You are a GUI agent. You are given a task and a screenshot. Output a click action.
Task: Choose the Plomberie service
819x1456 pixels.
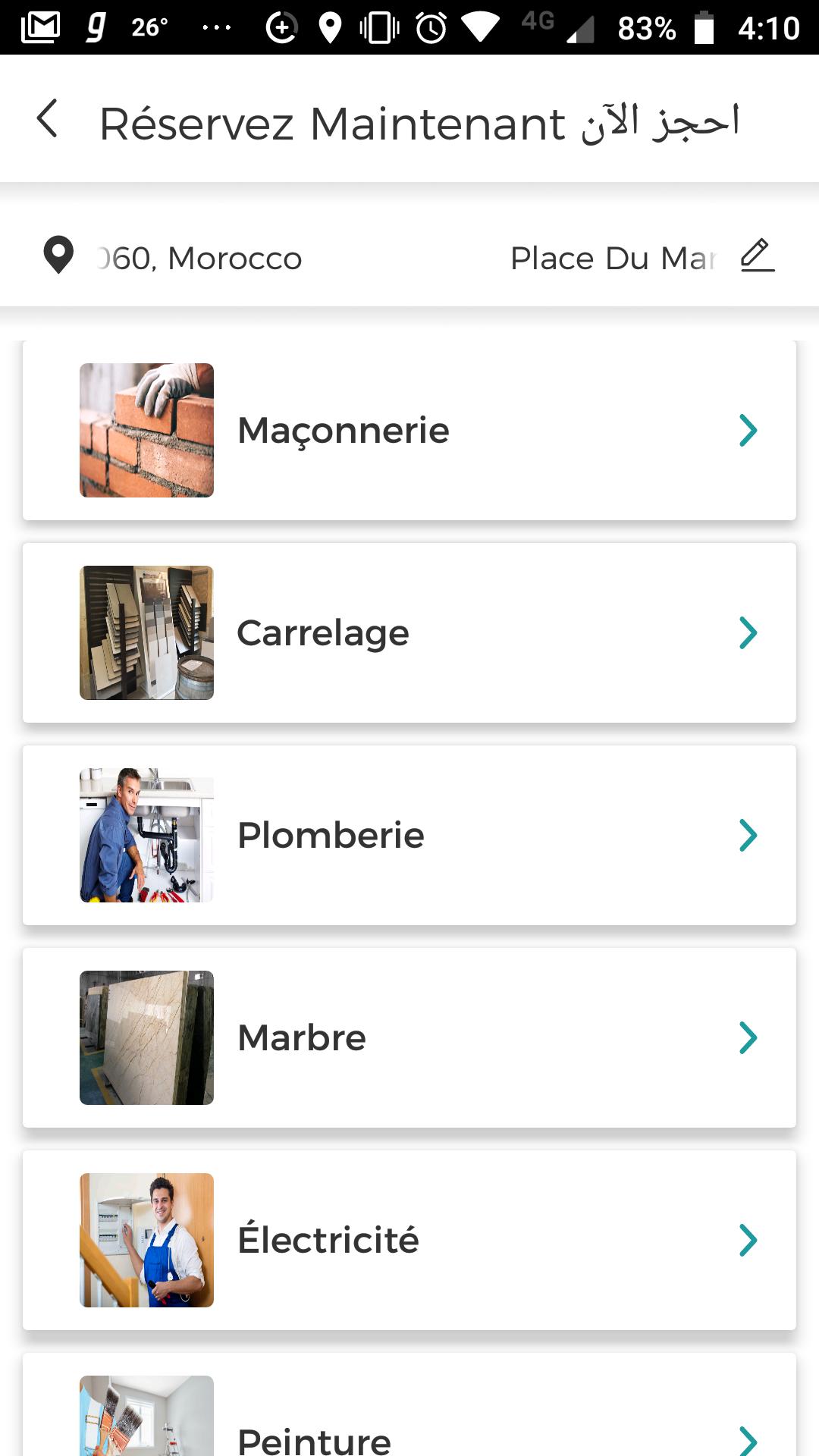[409, 835]
